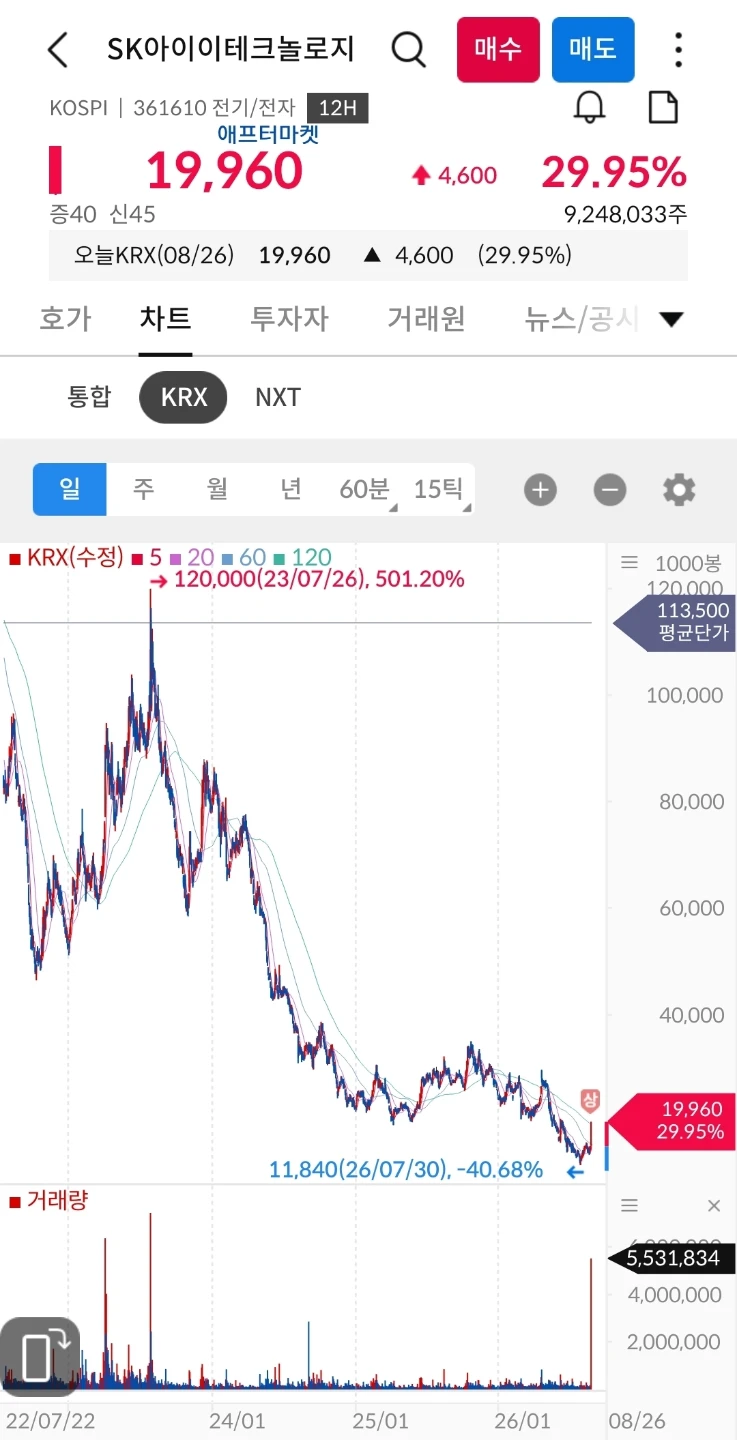Switch chart to weekly 주 period
737x1440 pixels.
tap(144, 489)
